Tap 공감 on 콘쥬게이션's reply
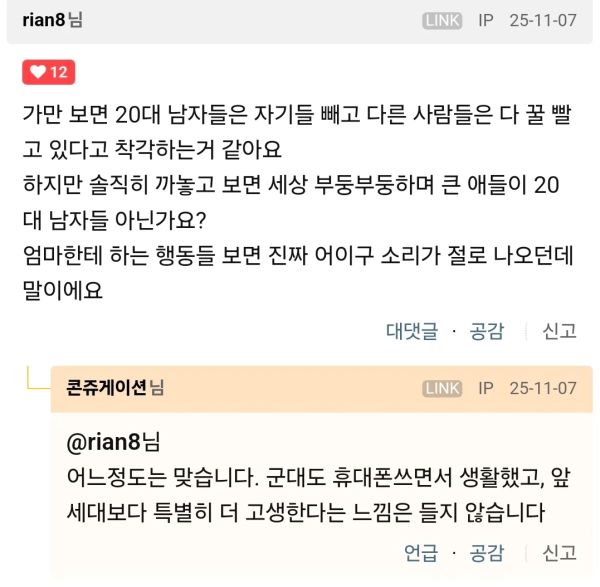This screenshot has height=587, width=600. coord(487,552)
